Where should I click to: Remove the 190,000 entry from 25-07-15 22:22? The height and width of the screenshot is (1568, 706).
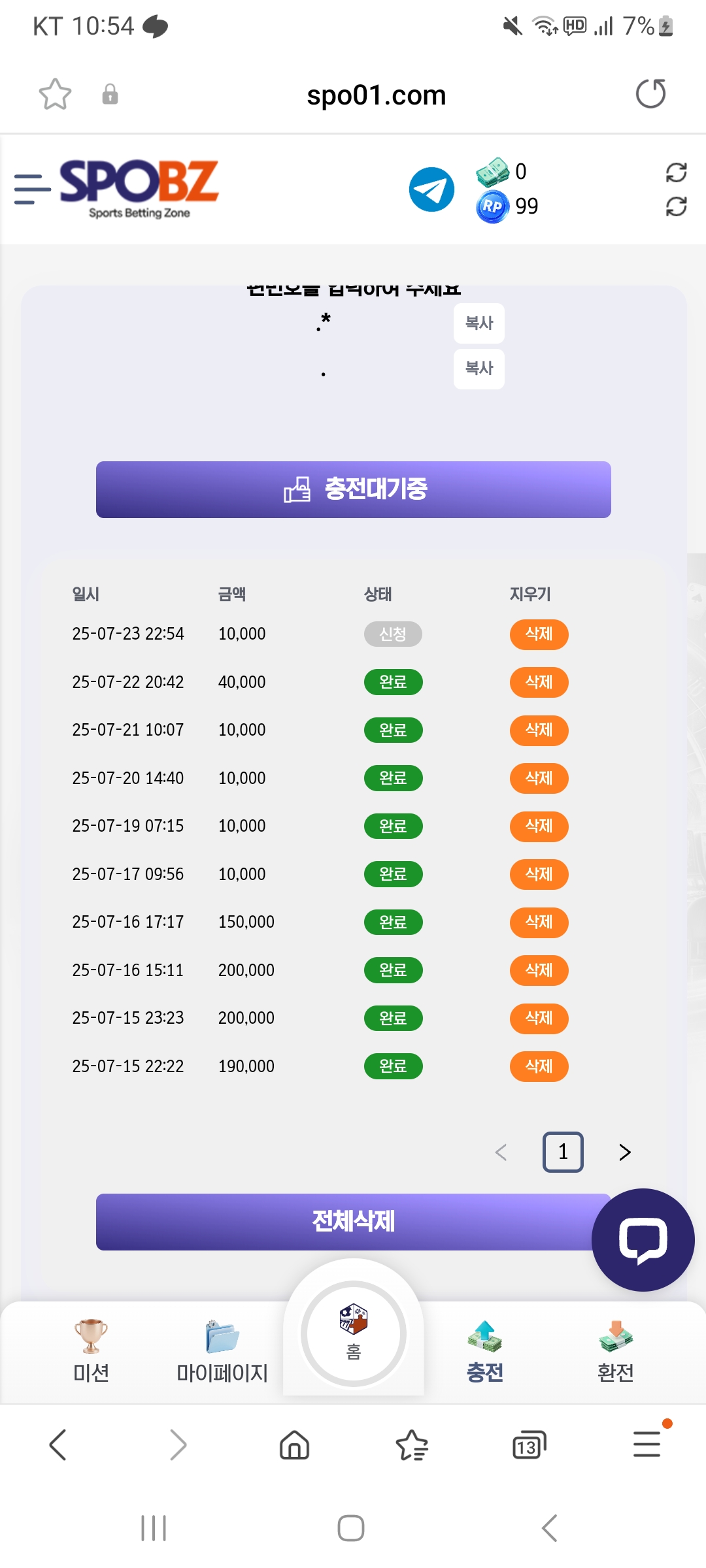coord(539,1066)
